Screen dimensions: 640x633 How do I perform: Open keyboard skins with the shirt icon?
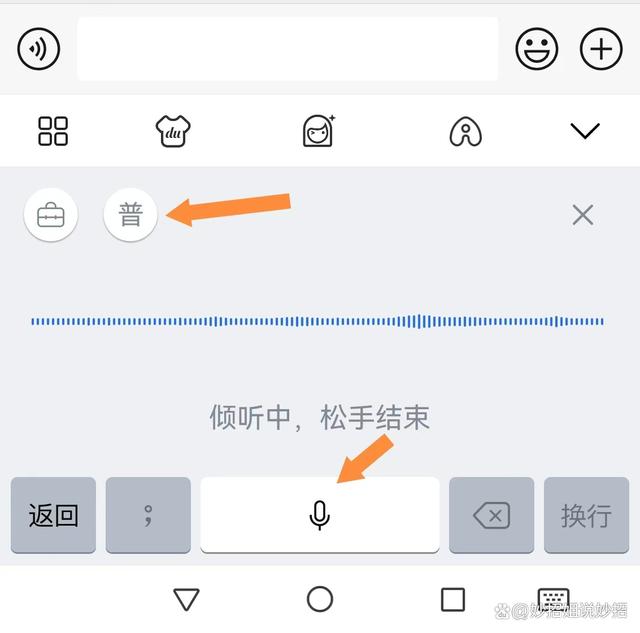coord(174,131)
